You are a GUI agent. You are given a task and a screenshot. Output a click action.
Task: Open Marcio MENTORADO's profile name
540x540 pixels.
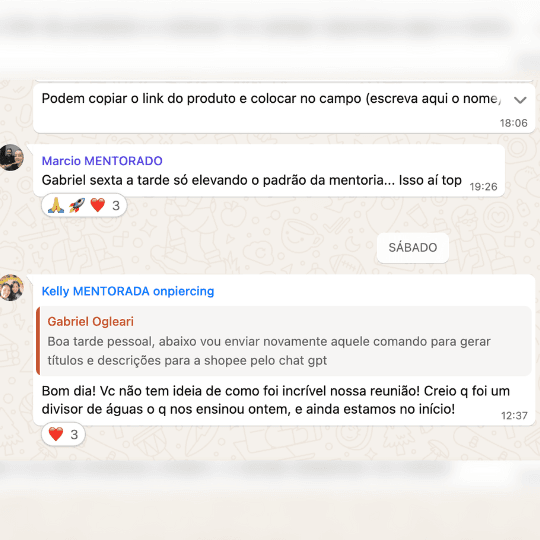(x=102, y=161)
